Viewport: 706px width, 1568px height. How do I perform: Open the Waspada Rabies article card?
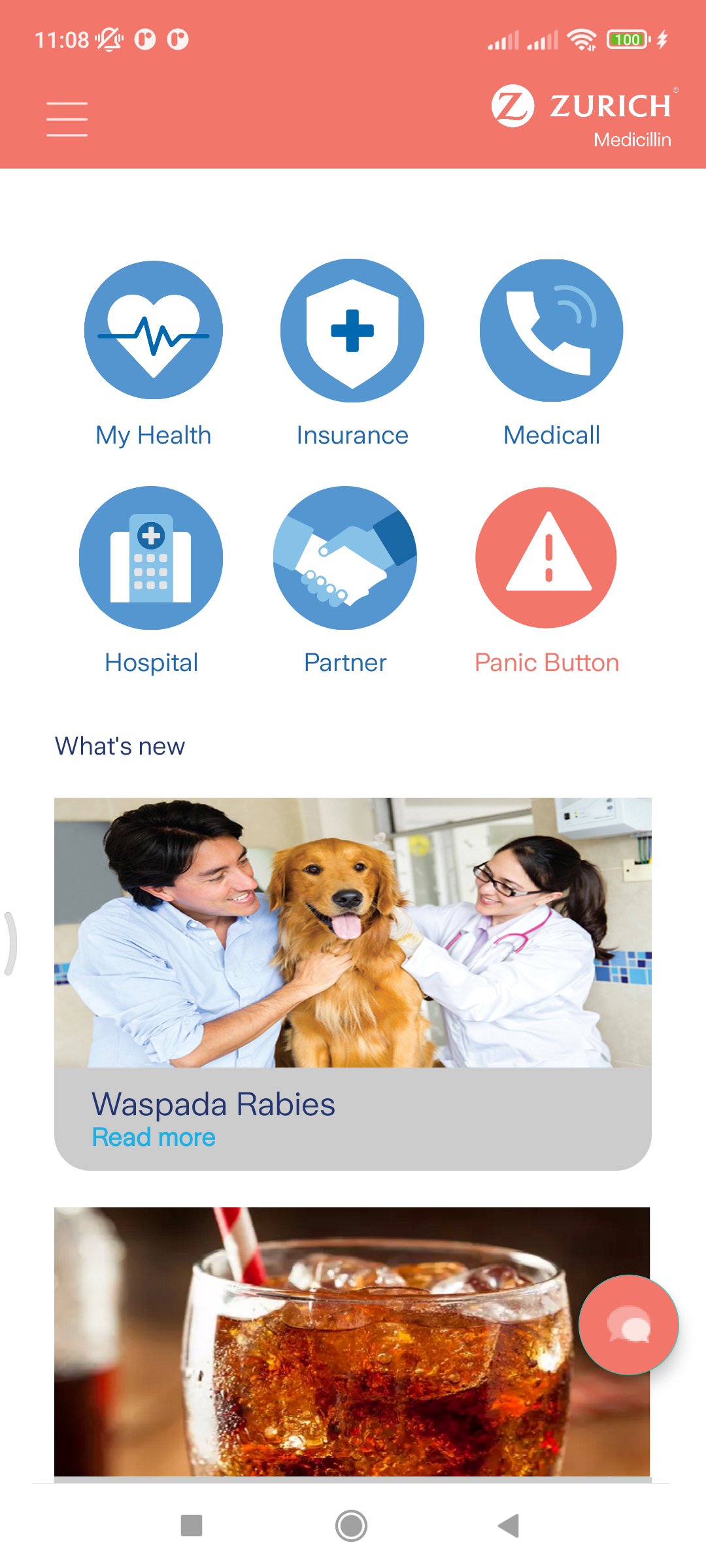tap(353, 983)
